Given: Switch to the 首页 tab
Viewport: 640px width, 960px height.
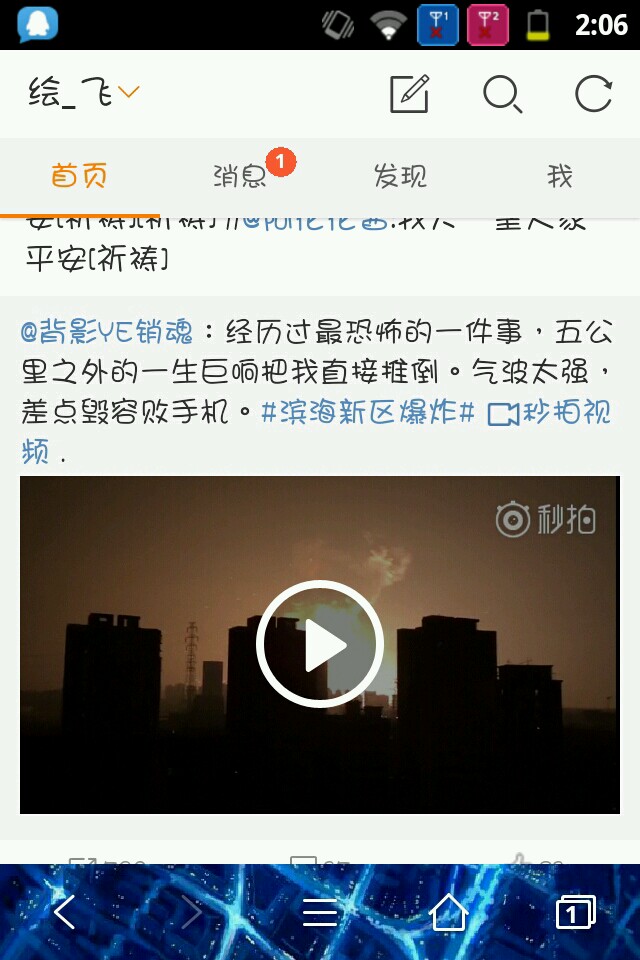Looking at the screenshot, I should point(80,177).
